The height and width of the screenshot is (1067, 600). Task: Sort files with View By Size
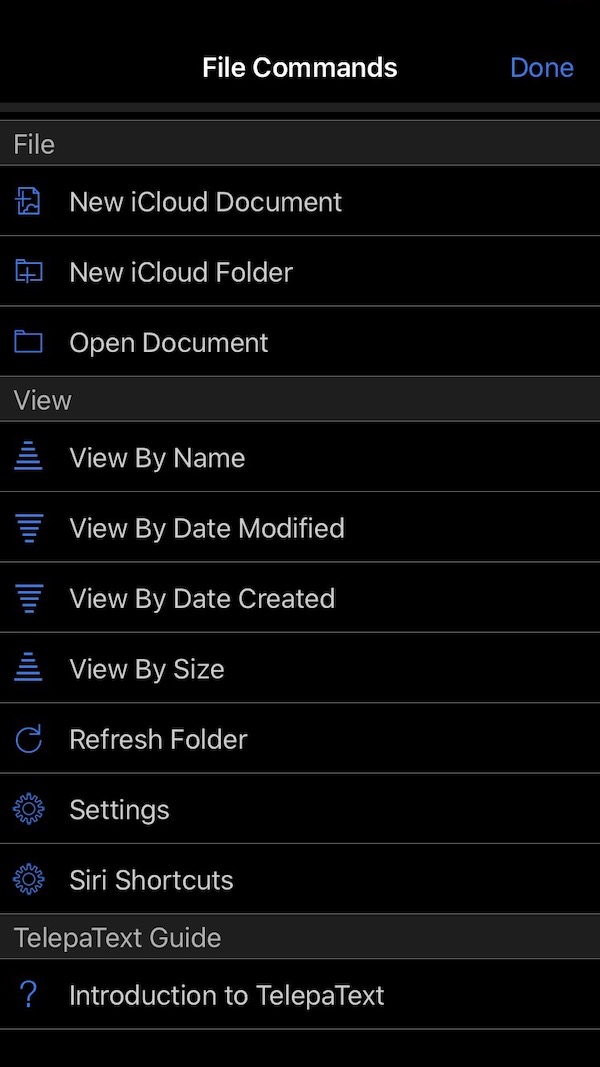pyautogui.click(x=300, y=668)
